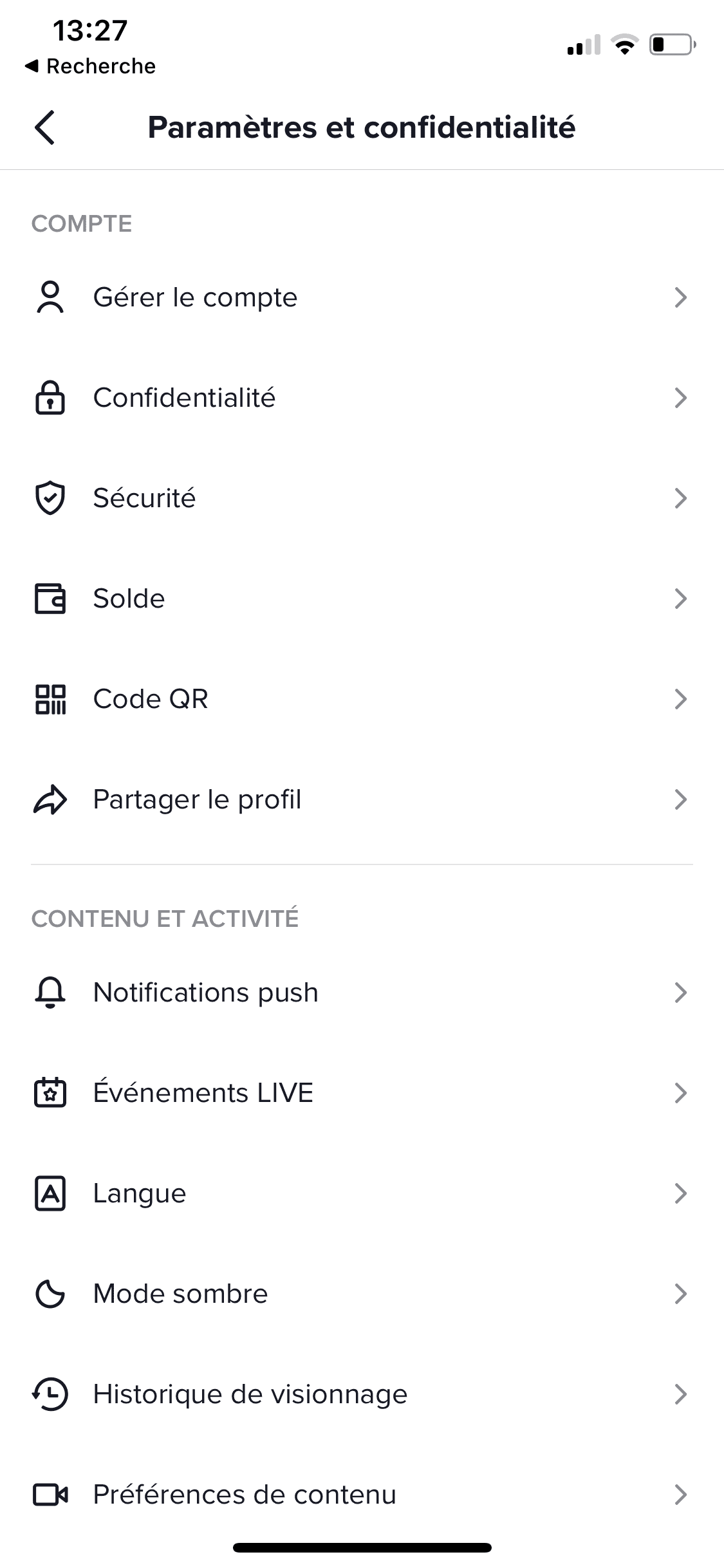Tap the Langue icon

[50, 1193]
